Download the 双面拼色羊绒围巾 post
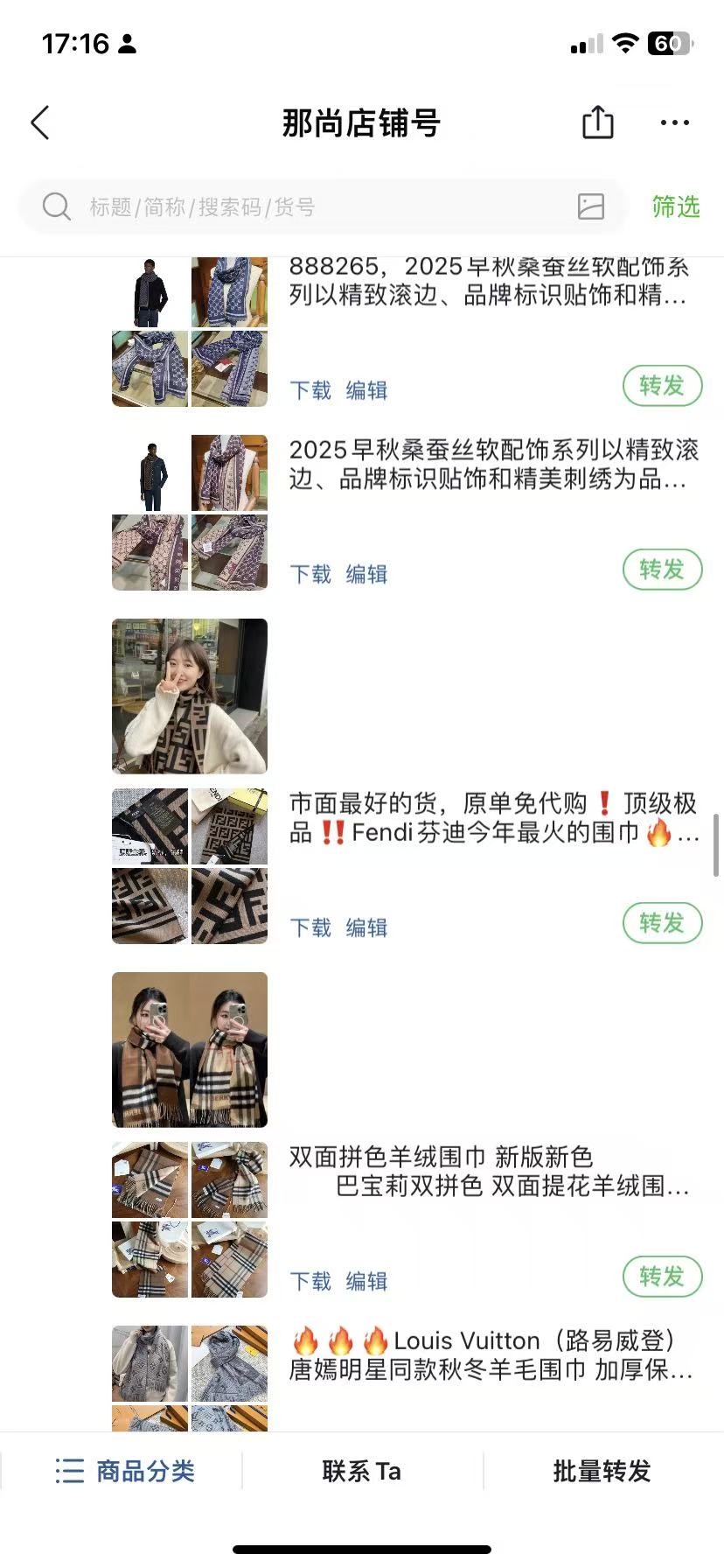The image size is (724, 1568). coord(310,1281)
